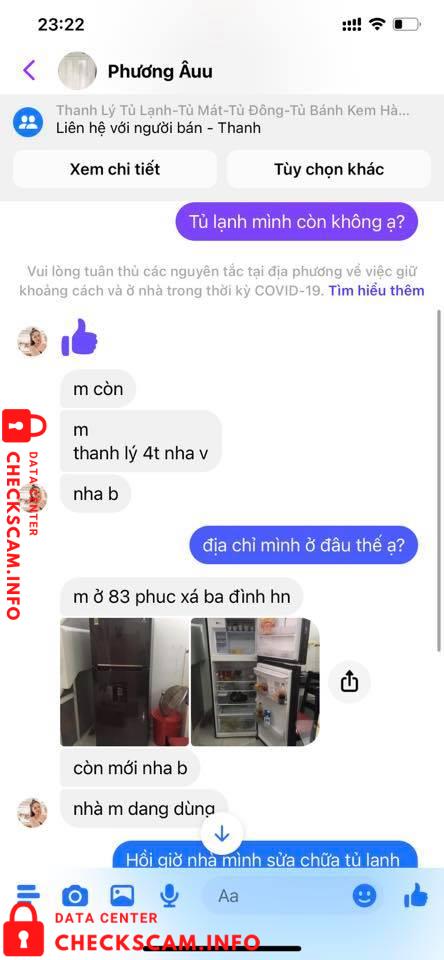
Task: View the open fridge photo
Action: coord(255,681)
